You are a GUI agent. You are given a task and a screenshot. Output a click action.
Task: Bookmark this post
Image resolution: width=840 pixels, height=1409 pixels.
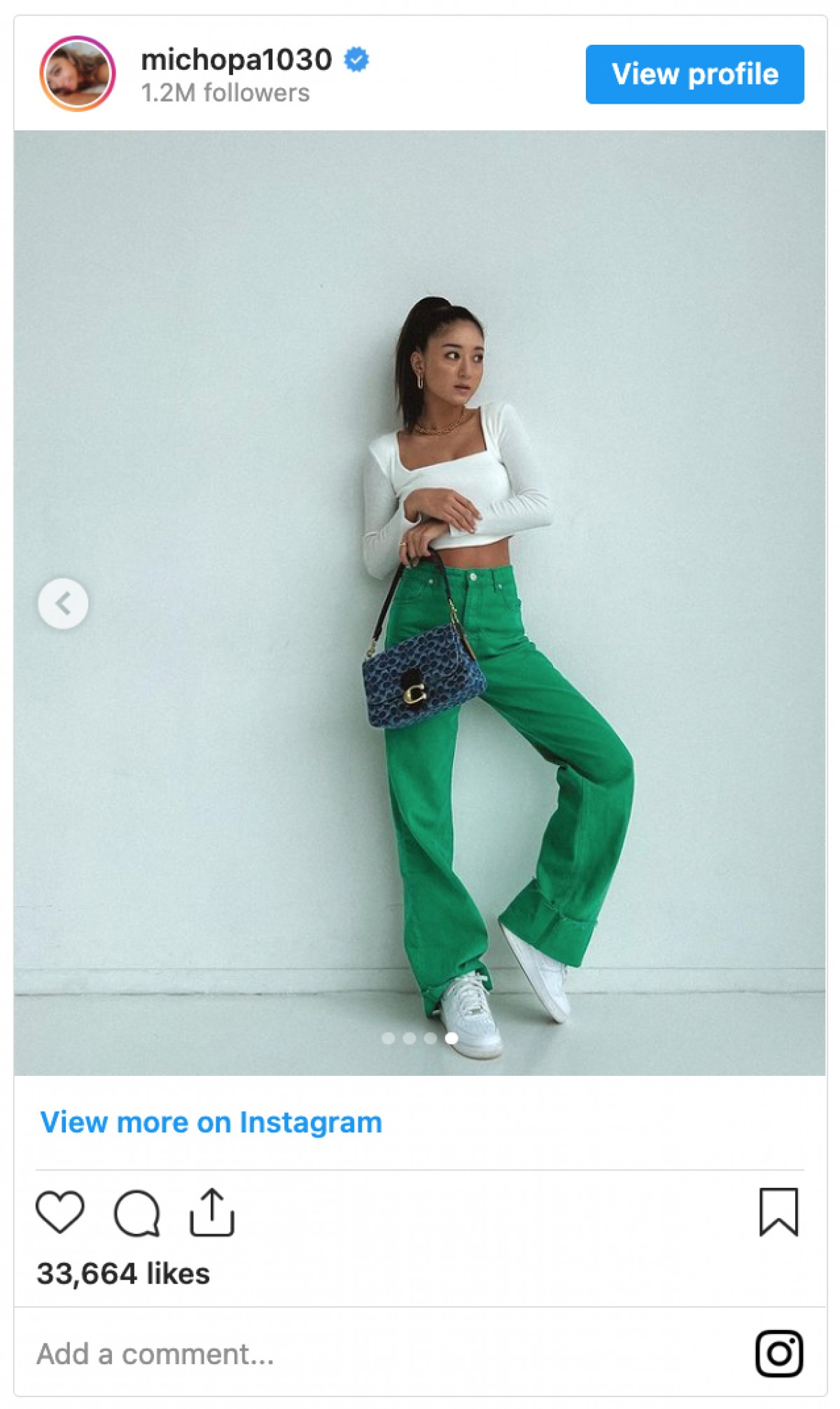778,1212
